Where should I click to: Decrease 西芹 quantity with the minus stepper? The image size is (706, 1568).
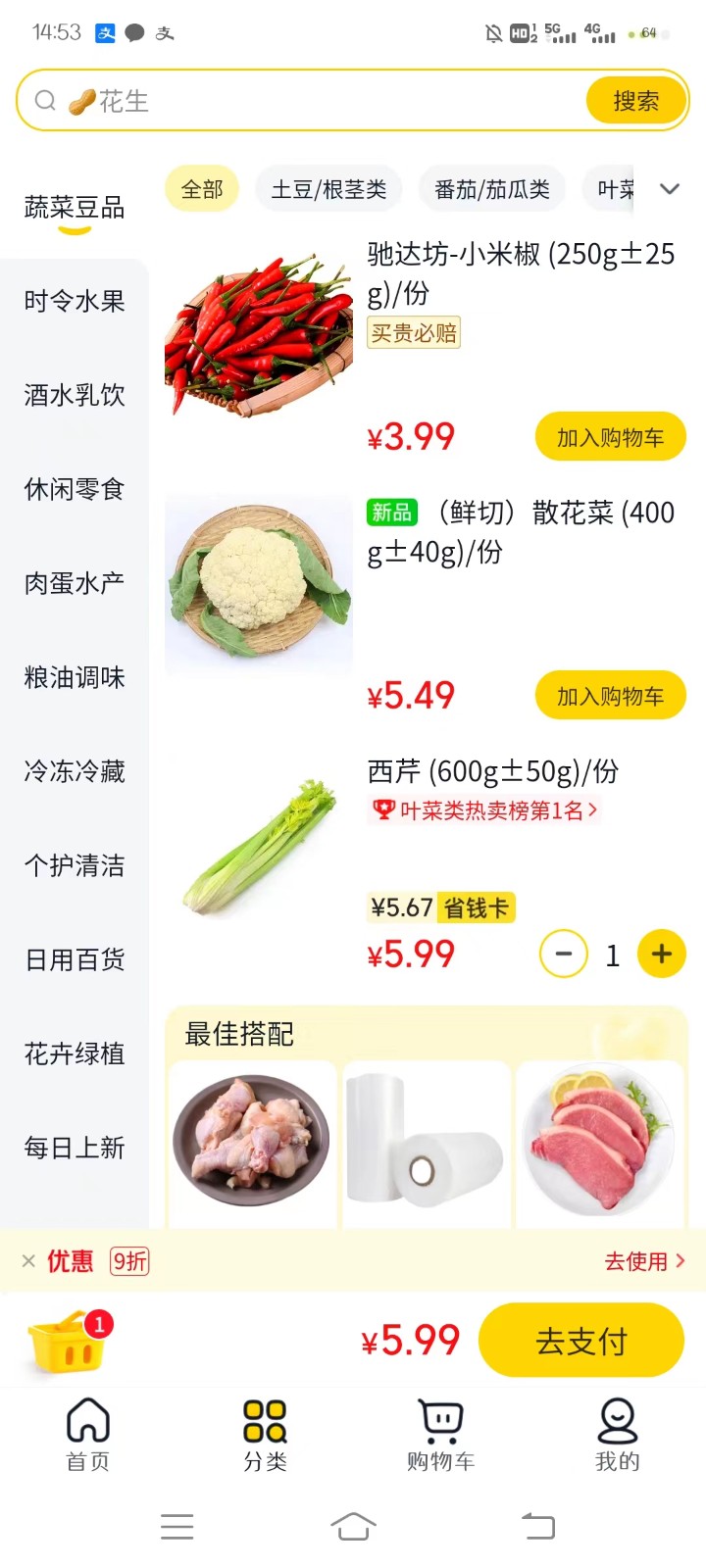point(564,954)
